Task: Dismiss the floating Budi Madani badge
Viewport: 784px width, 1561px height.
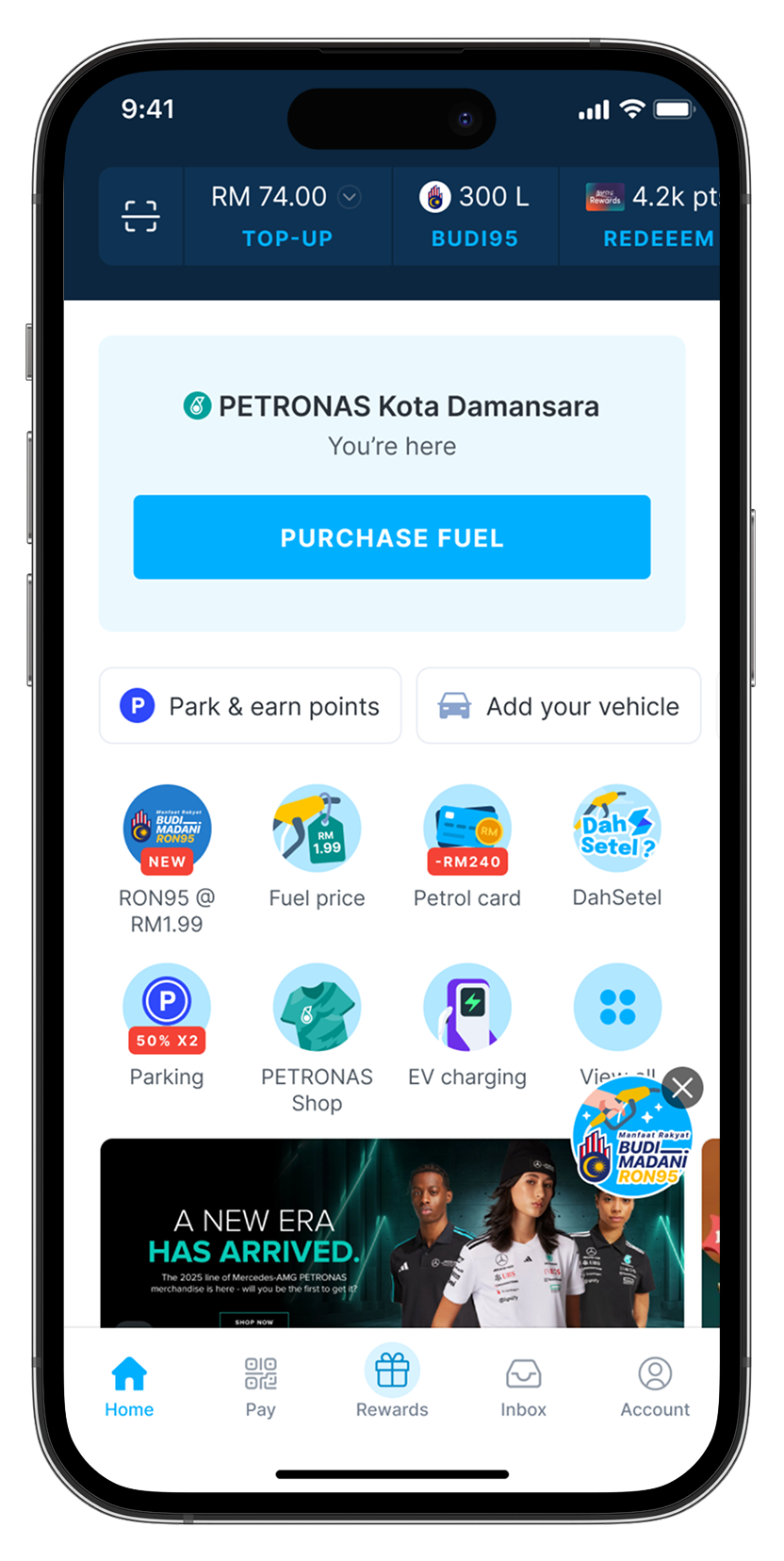Action: tap(683, 1088)
